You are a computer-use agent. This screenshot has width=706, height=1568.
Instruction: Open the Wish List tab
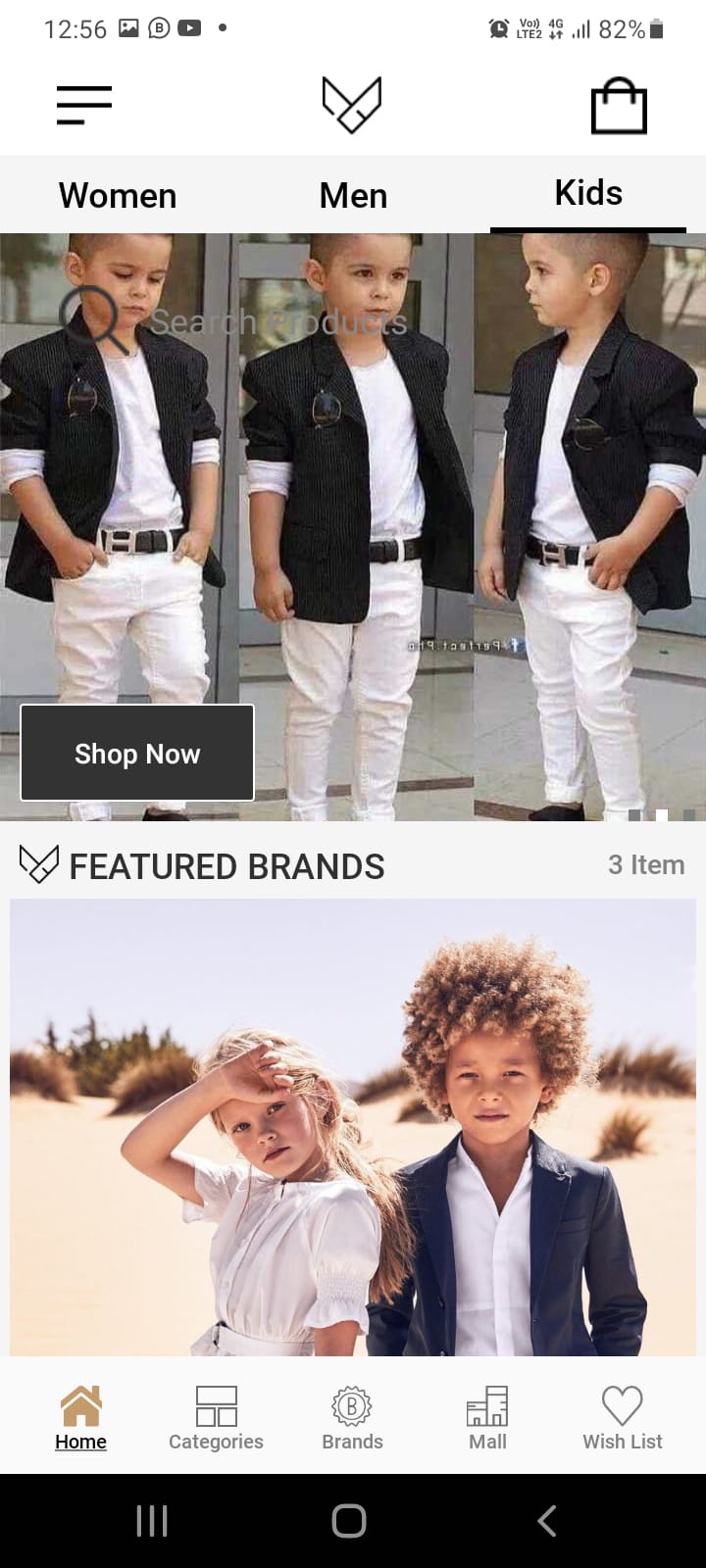coord(622,1417)
